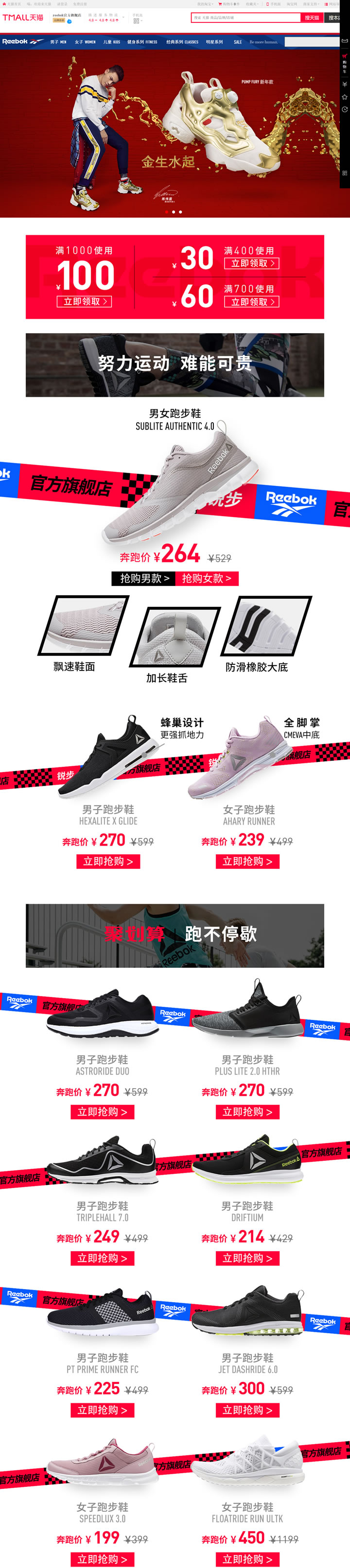Screen dimensions: 350x1568
Task: Claim the ¥30 coupon for 满400
Action: point(251,263)
